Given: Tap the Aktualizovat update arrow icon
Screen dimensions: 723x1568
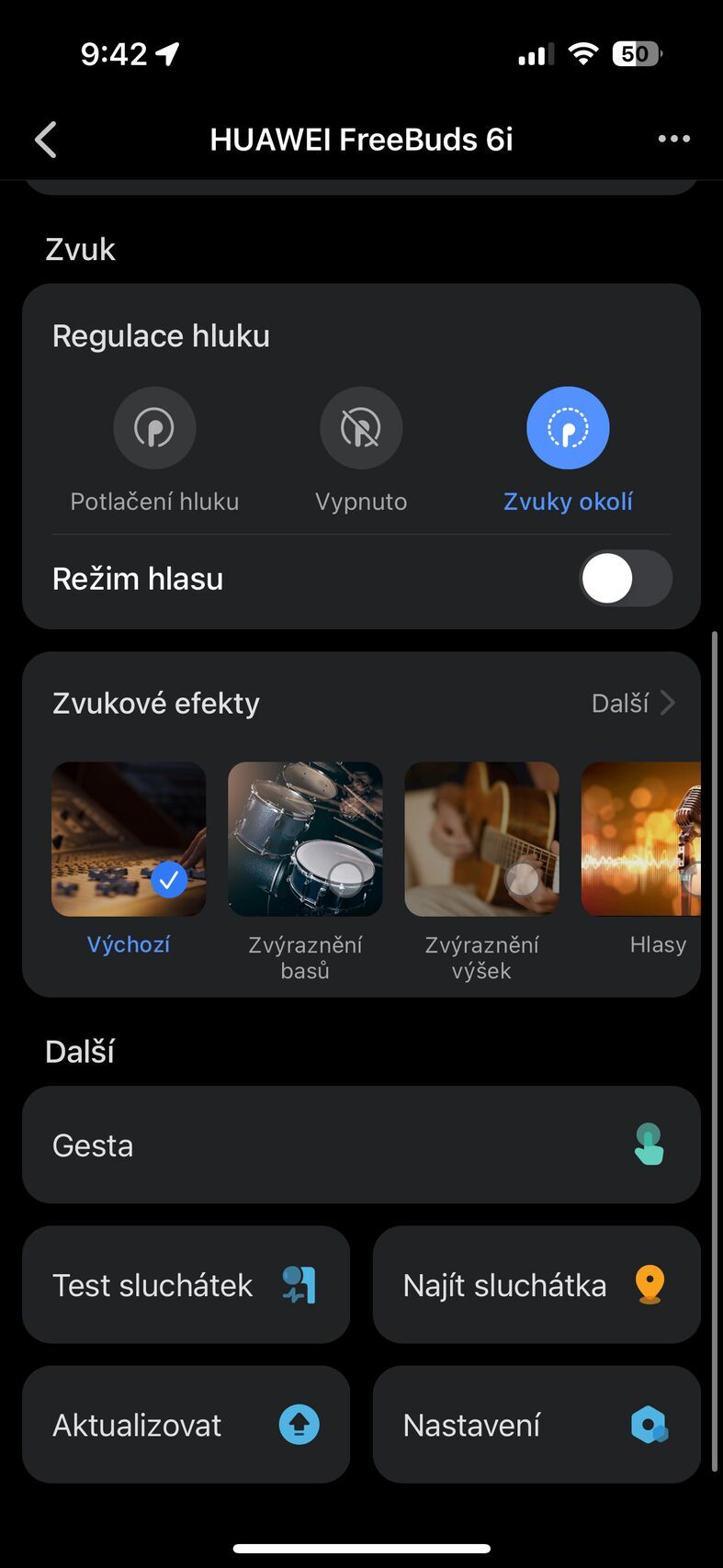Looking at the screenshot, I should [299, 1425].
